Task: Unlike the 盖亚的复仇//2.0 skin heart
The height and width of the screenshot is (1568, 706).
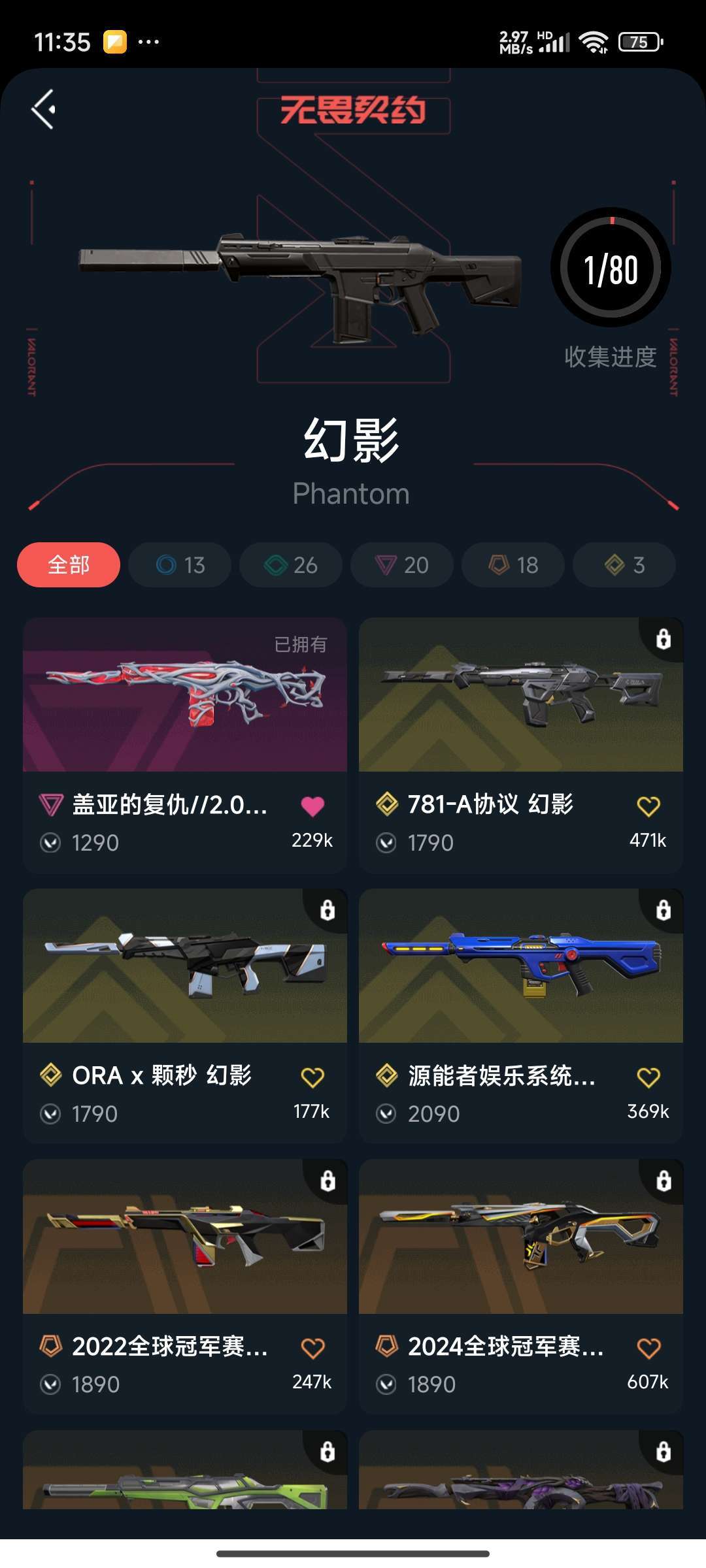Action: (312, 806)
